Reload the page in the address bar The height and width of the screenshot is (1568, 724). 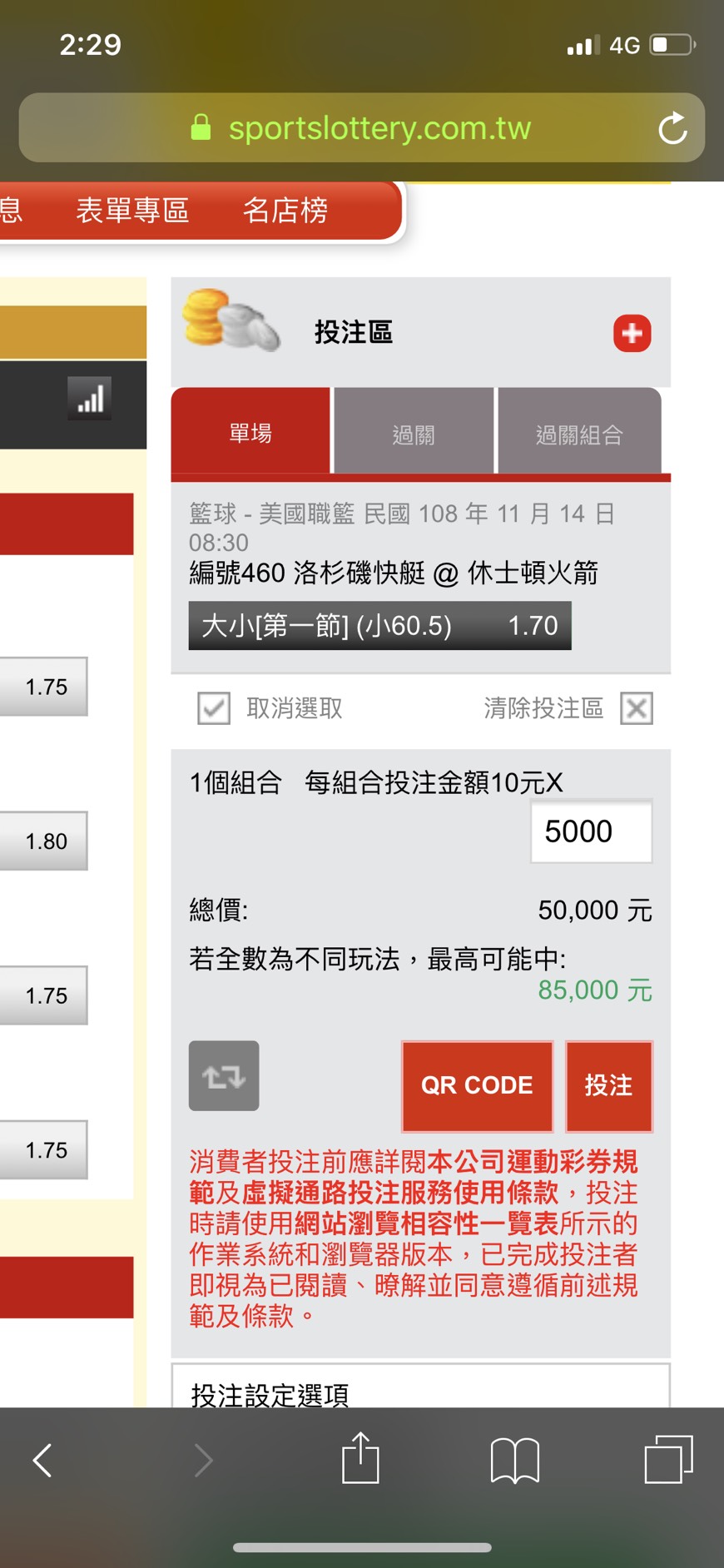tap(672, 128)
